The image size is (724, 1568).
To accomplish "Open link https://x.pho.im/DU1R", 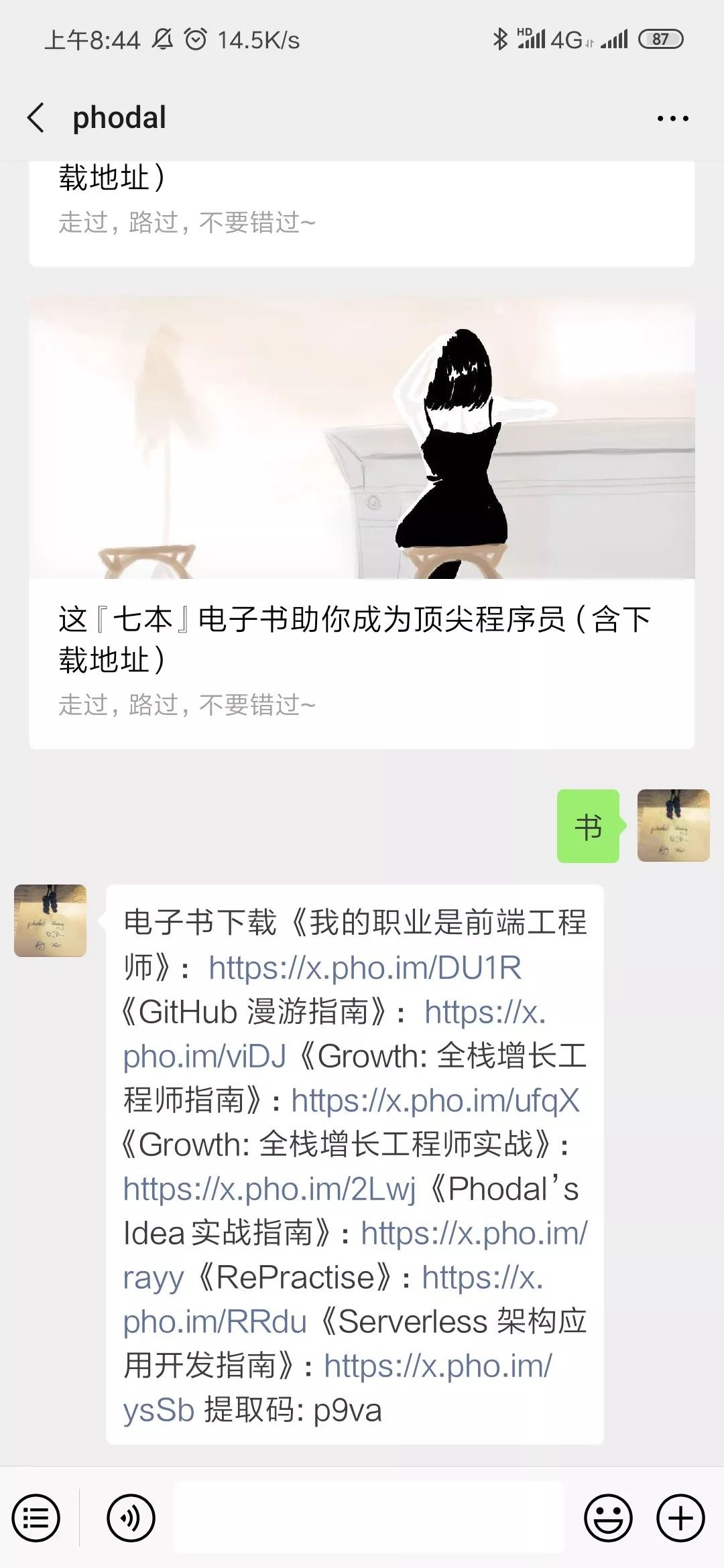I will [x=365, y=968].
